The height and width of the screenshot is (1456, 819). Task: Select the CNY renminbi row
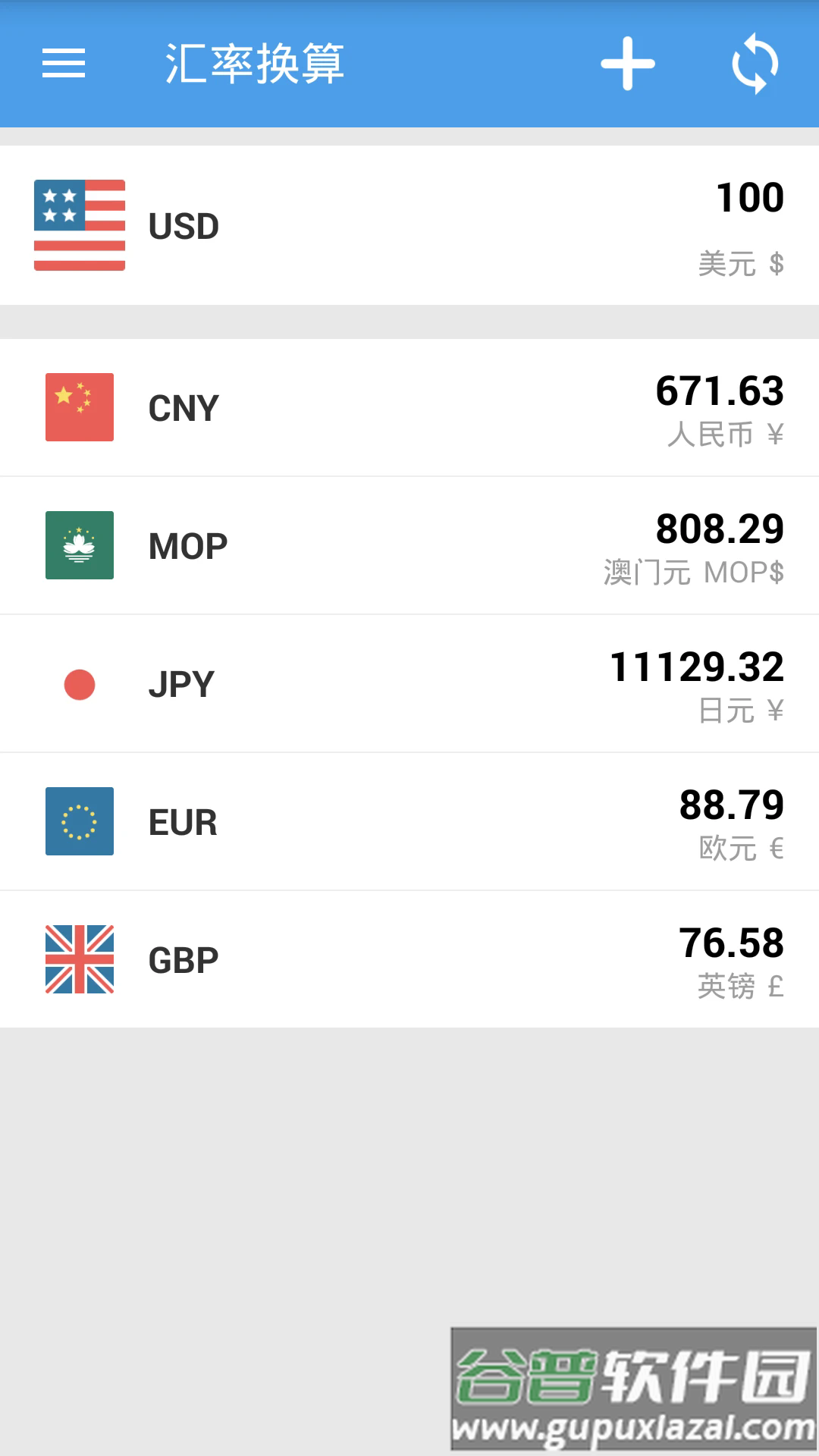tap(409, 406)
